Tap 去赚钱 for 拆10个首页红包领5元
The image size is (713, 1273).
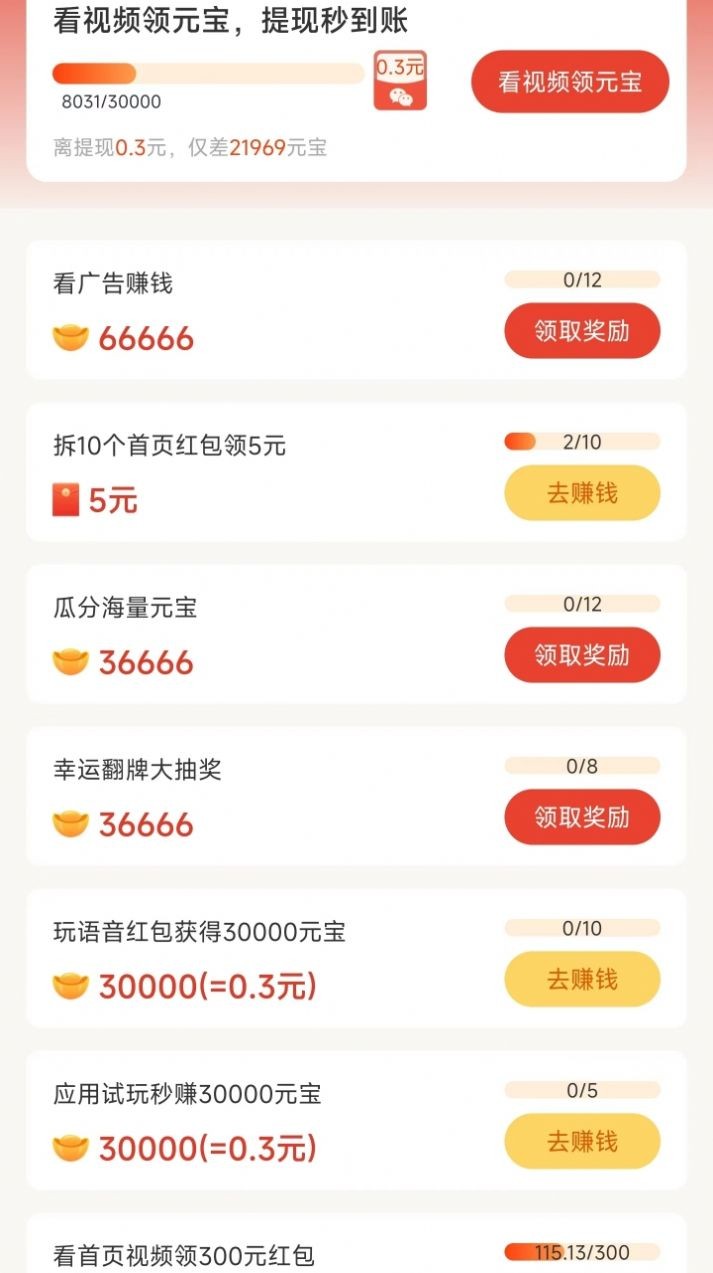pos(582,493)
